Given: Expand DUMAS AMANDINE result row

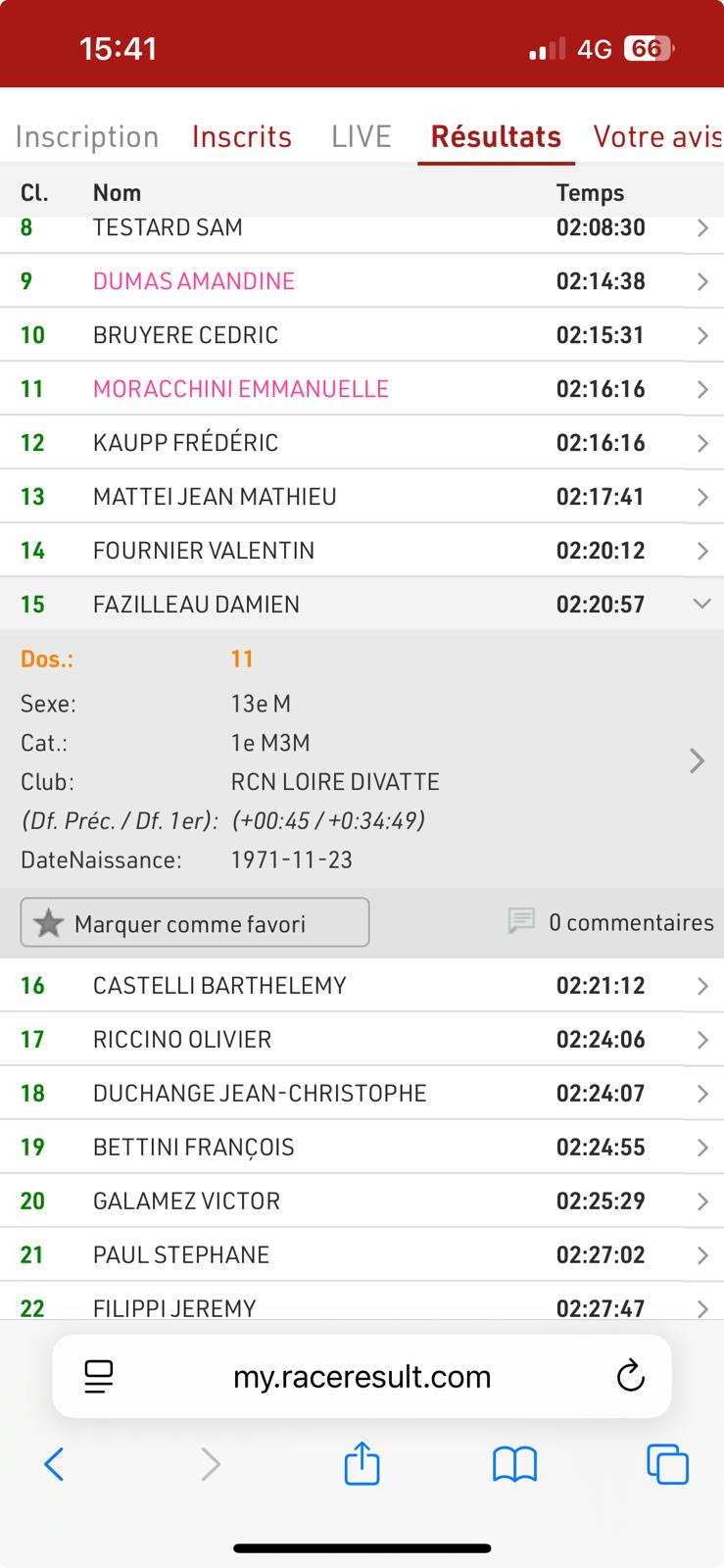Looking at the screenshot, I should pos(361,281).
